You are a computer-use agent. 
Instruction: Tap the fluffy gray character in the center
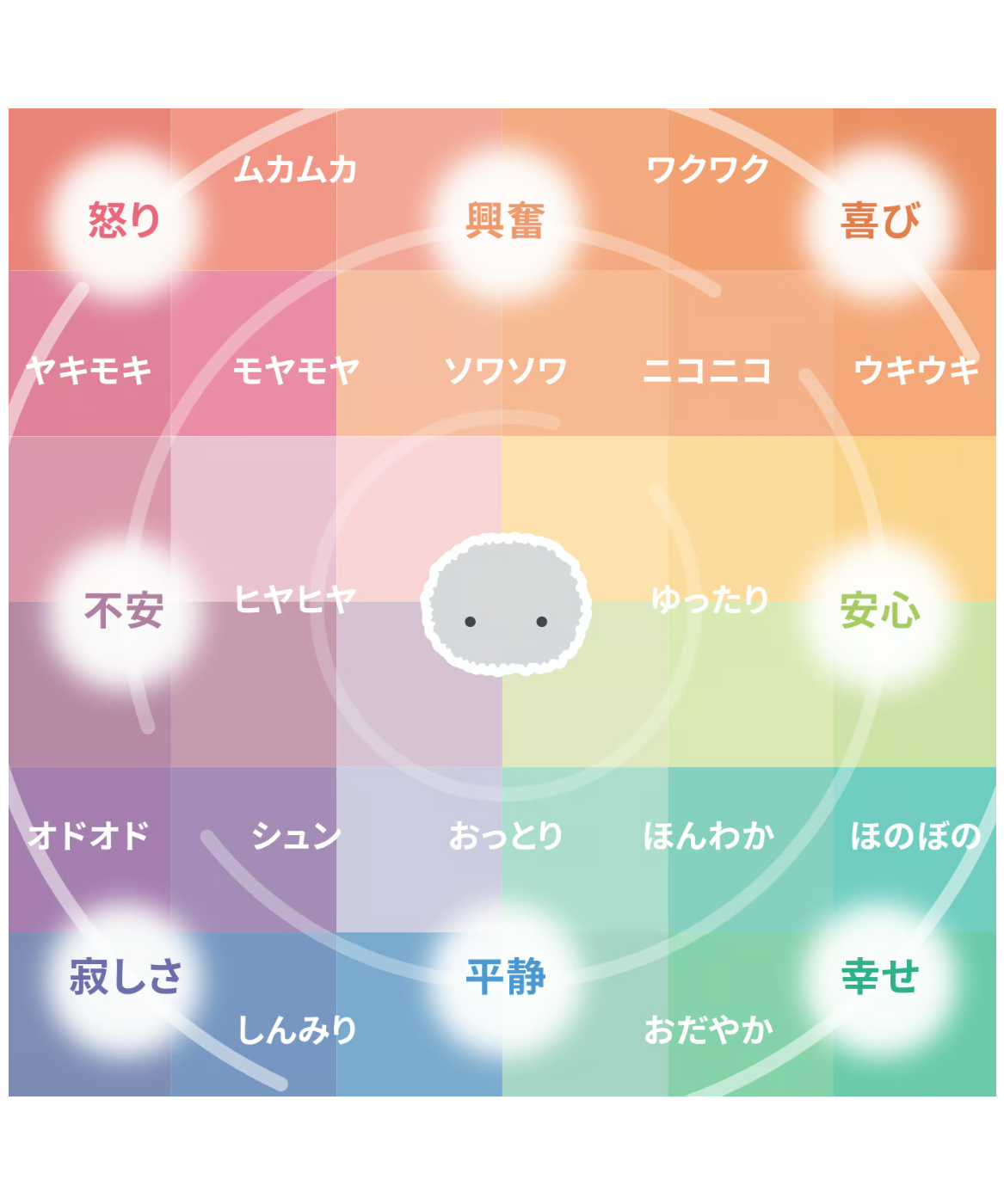pos(506,605)
